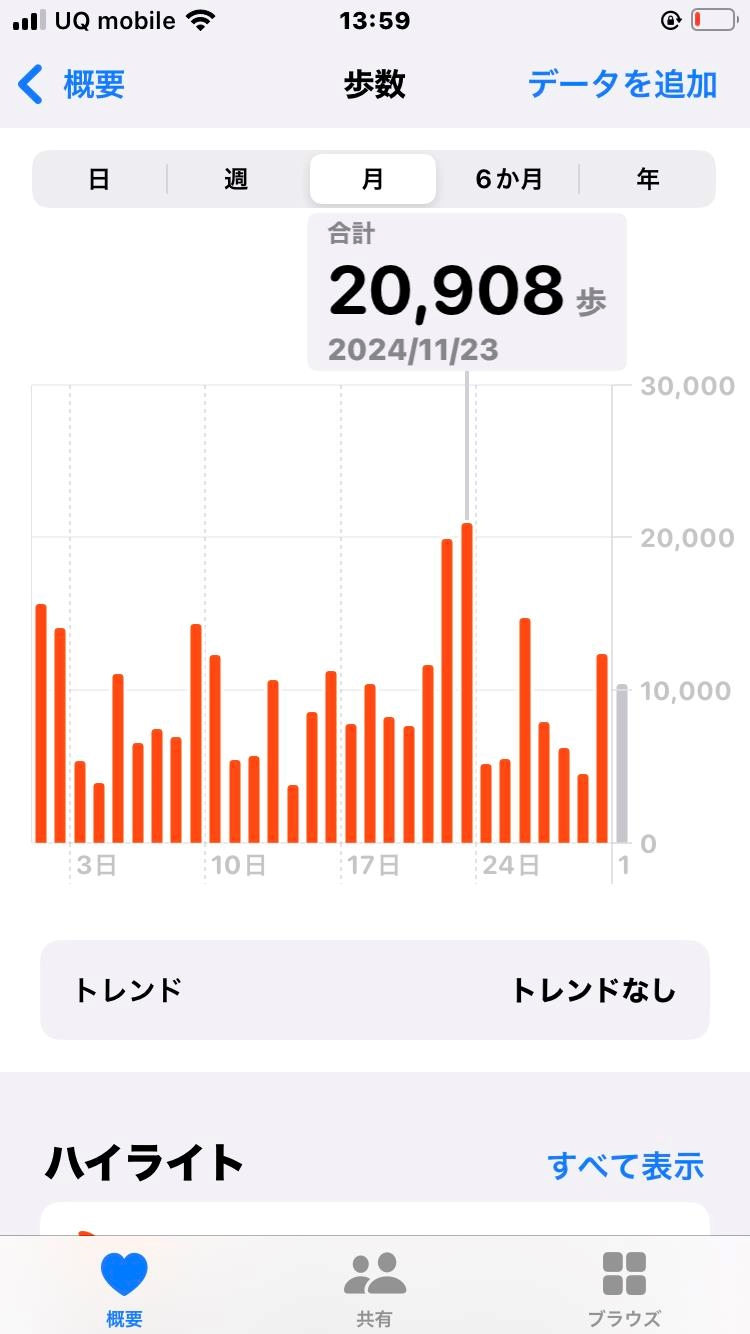Image resolution: width=750 pixels, height=1334 pixels.
Task: Select the 月 segment
Action: tap(372, 179)
